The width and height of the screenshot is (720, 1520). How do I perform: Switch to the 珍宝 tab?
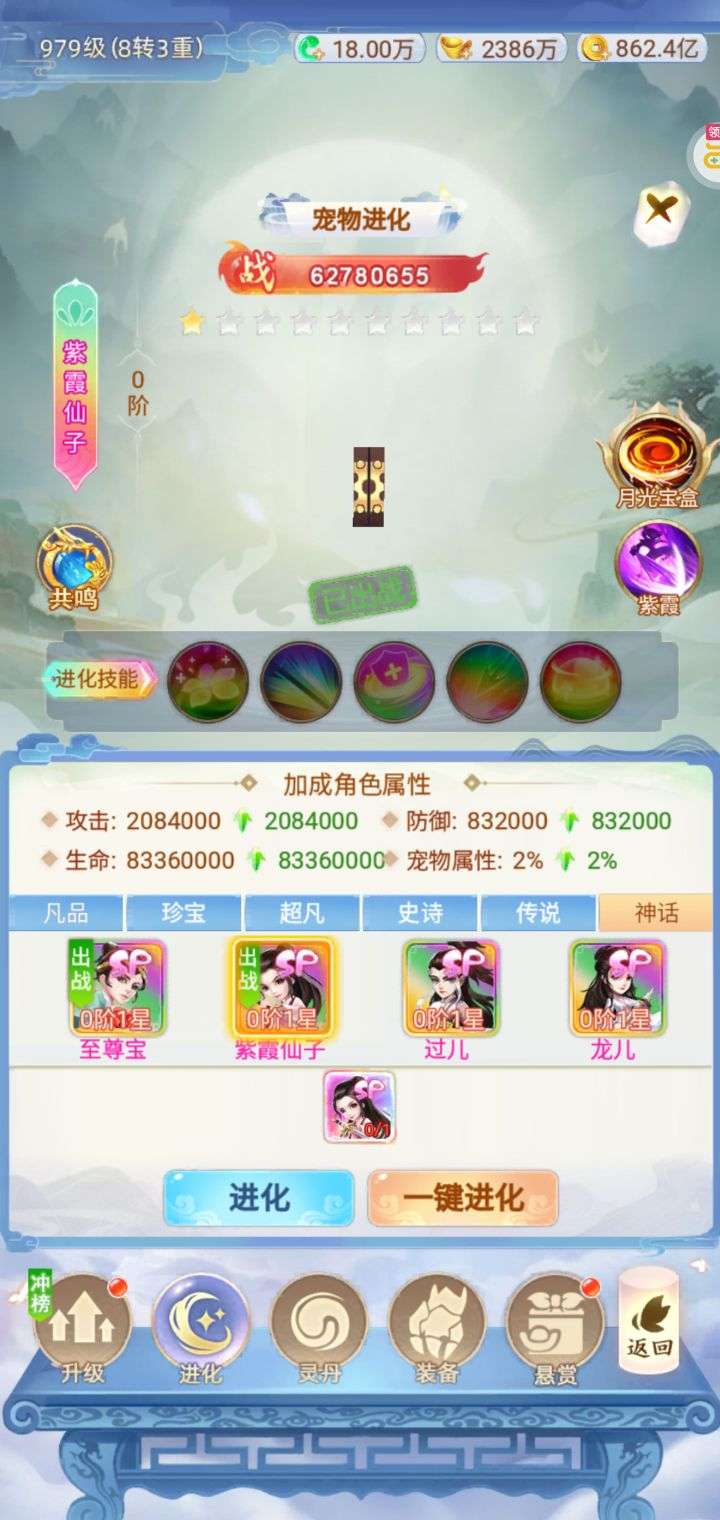click(x=184, y=913)
